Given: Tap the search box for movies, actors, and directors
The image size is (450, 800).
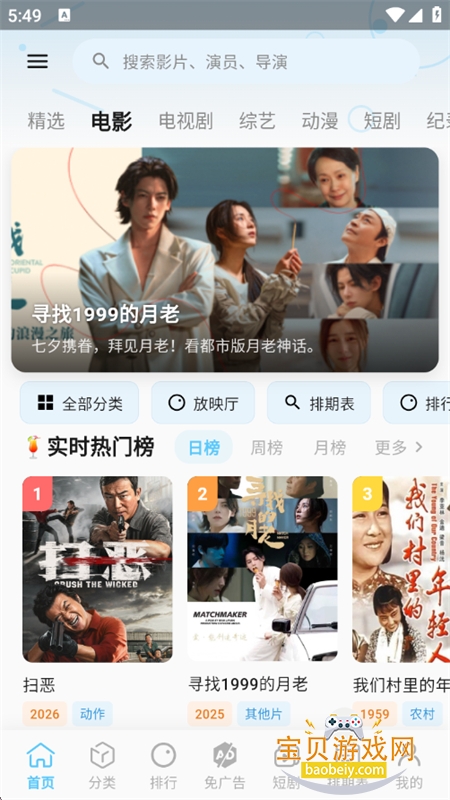Looking at the screenshot, I should [245, 62].
